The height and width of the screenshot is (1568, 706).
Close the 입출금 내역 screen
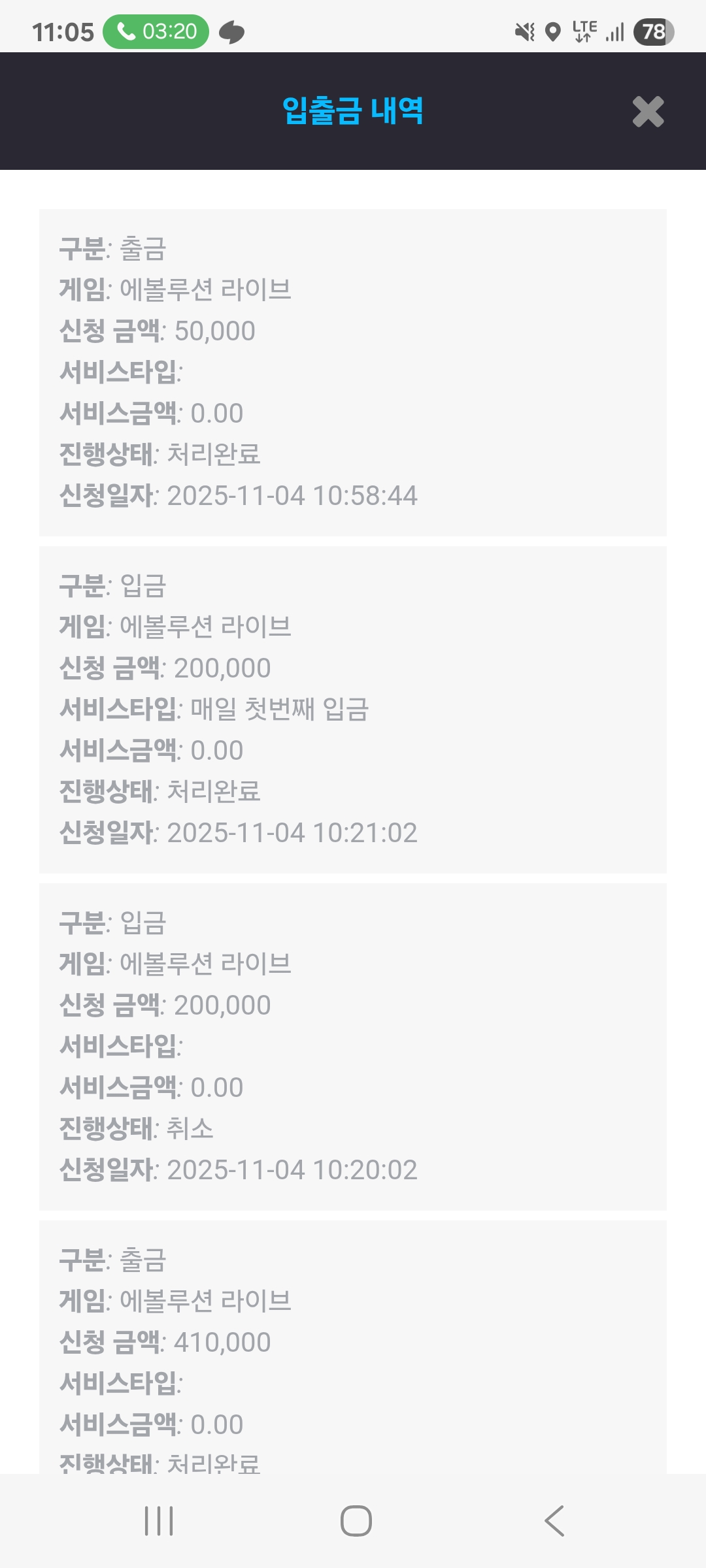pyautogui.click(x=648, y=111)
